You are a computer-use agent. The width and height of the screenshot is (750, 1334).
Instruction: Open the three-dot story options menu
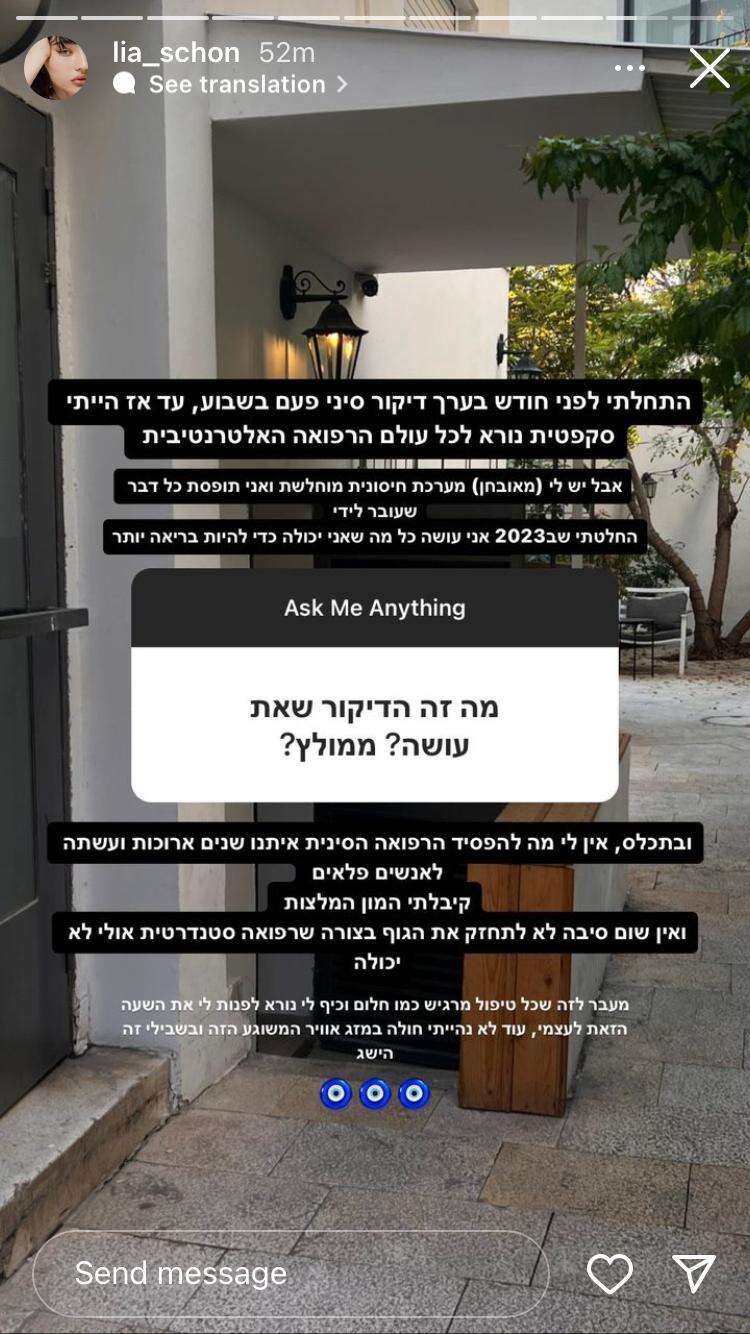630,68
